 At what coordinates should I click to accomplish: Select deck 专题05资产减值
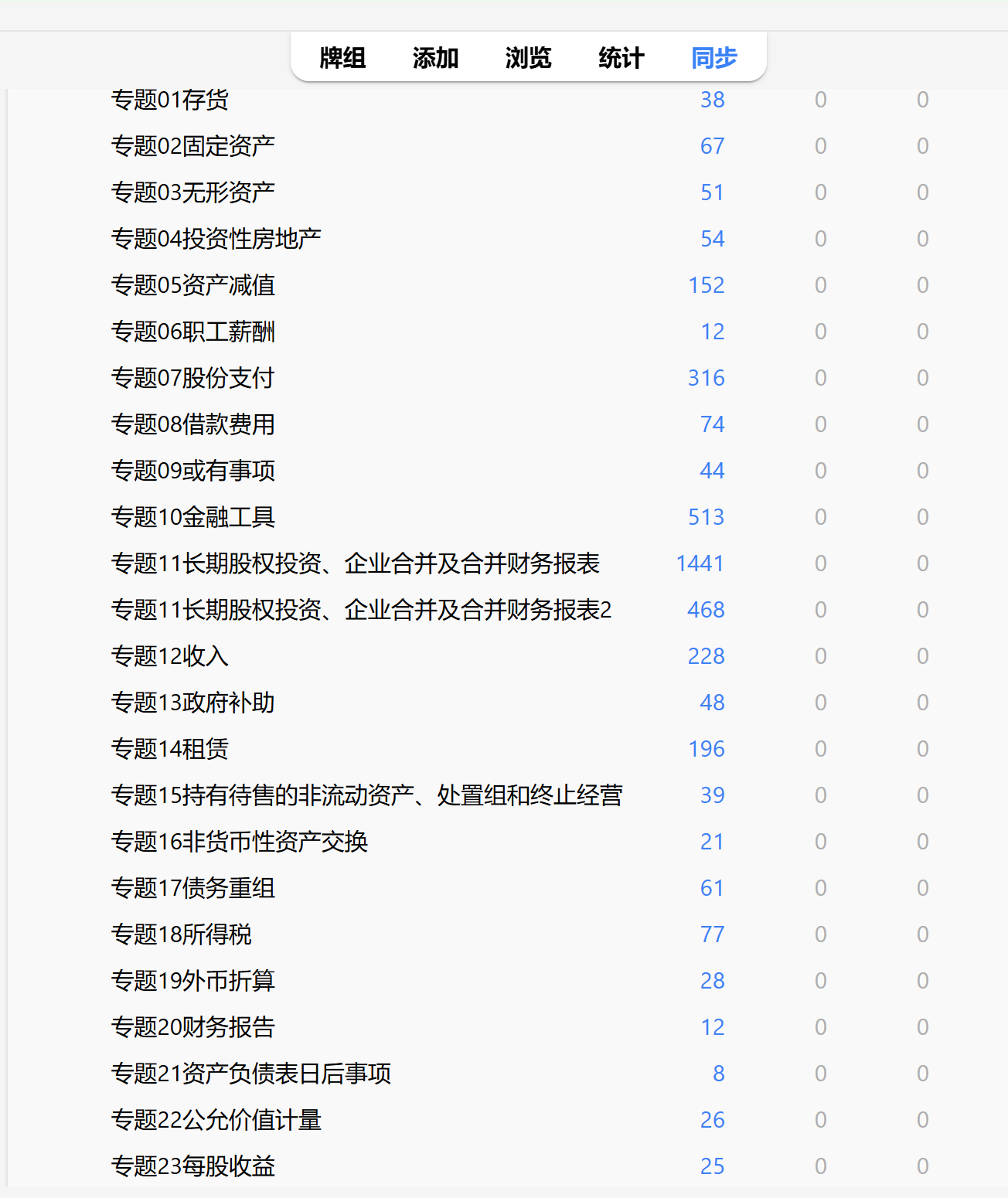pos(193,285)
